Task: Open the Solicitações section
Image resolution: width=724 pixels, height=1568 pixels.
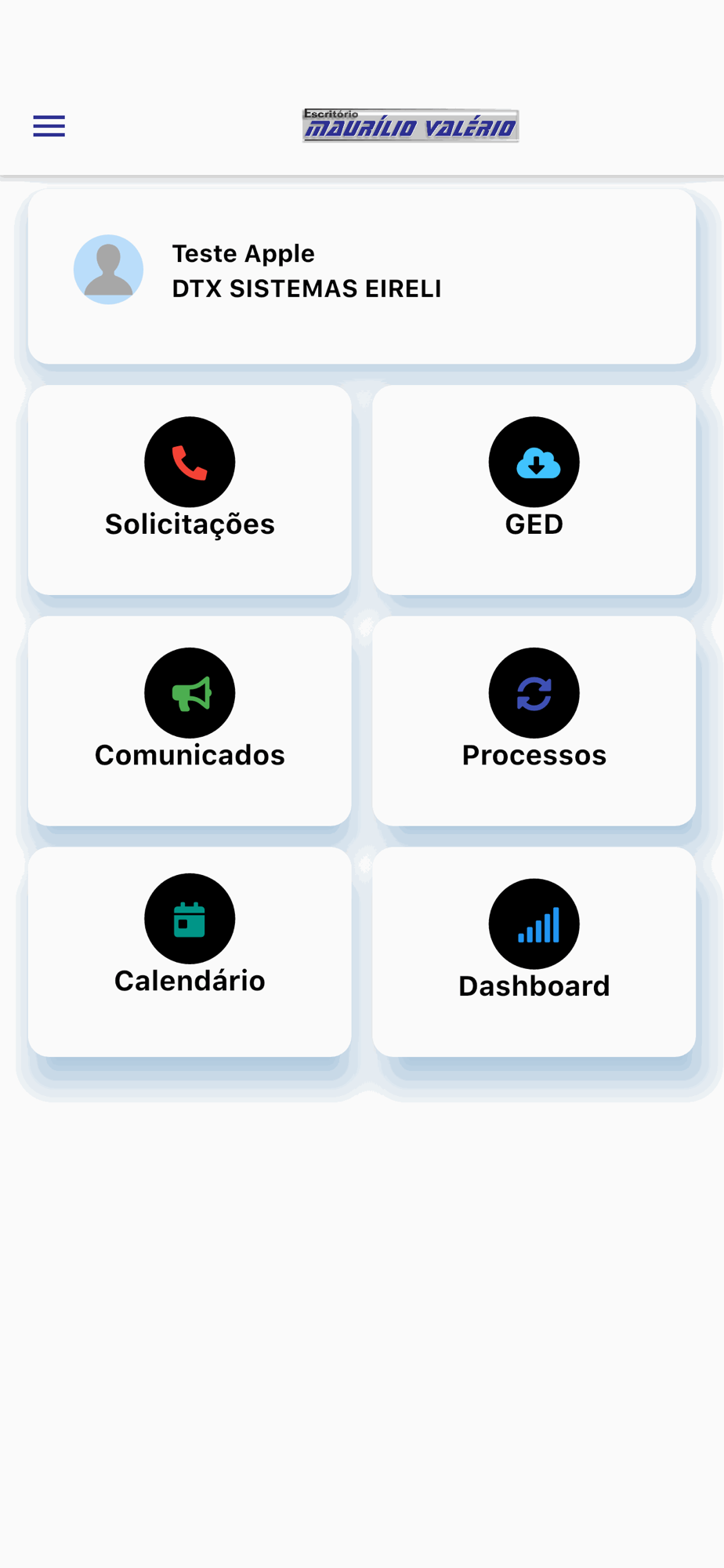Action: (x=190, y=489)
